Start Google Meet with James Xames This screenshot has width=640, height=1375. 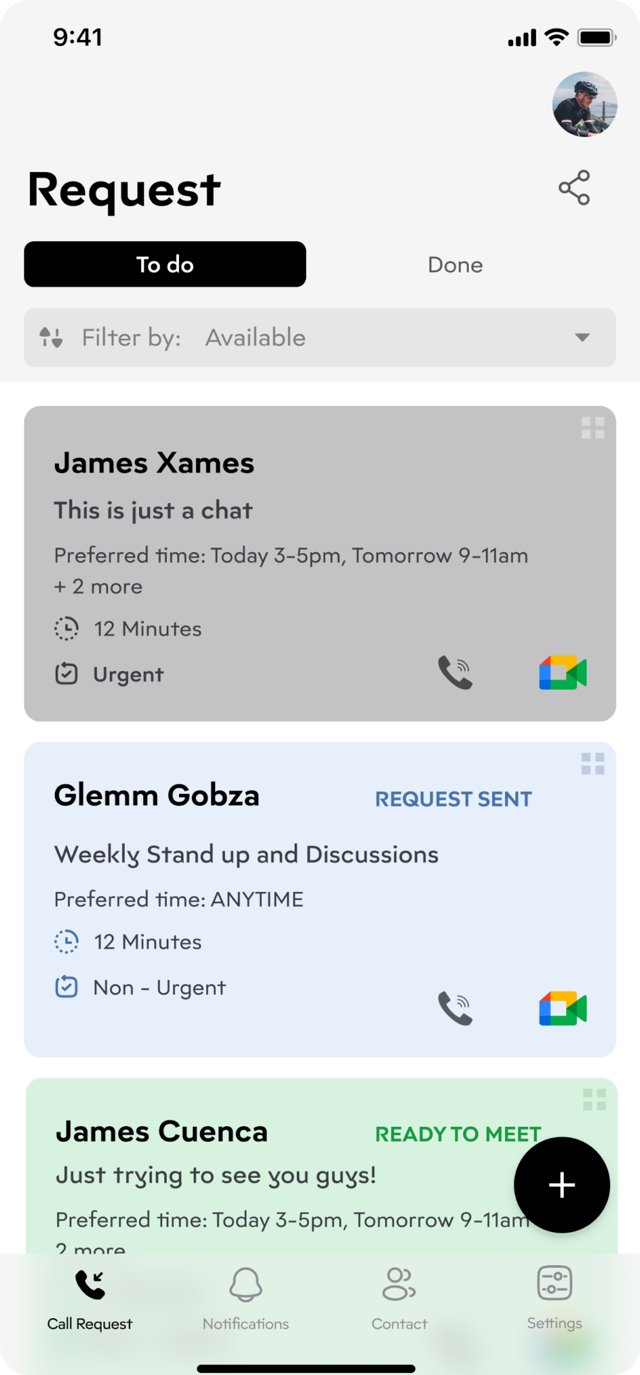coord(563,673)
